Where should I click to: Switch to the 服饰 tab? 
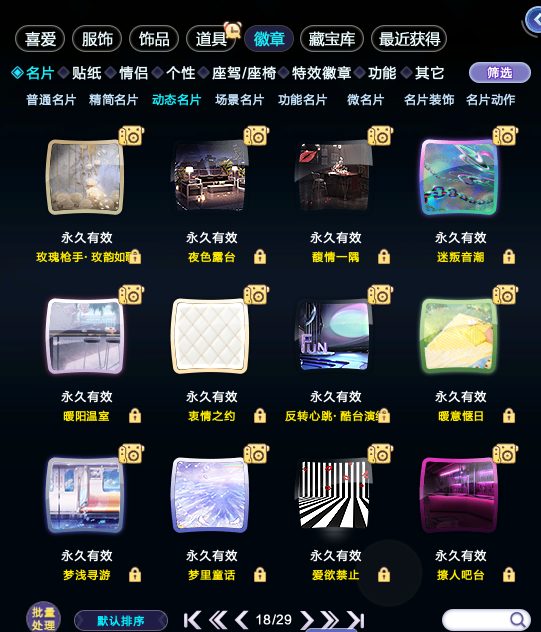point(97,39)
